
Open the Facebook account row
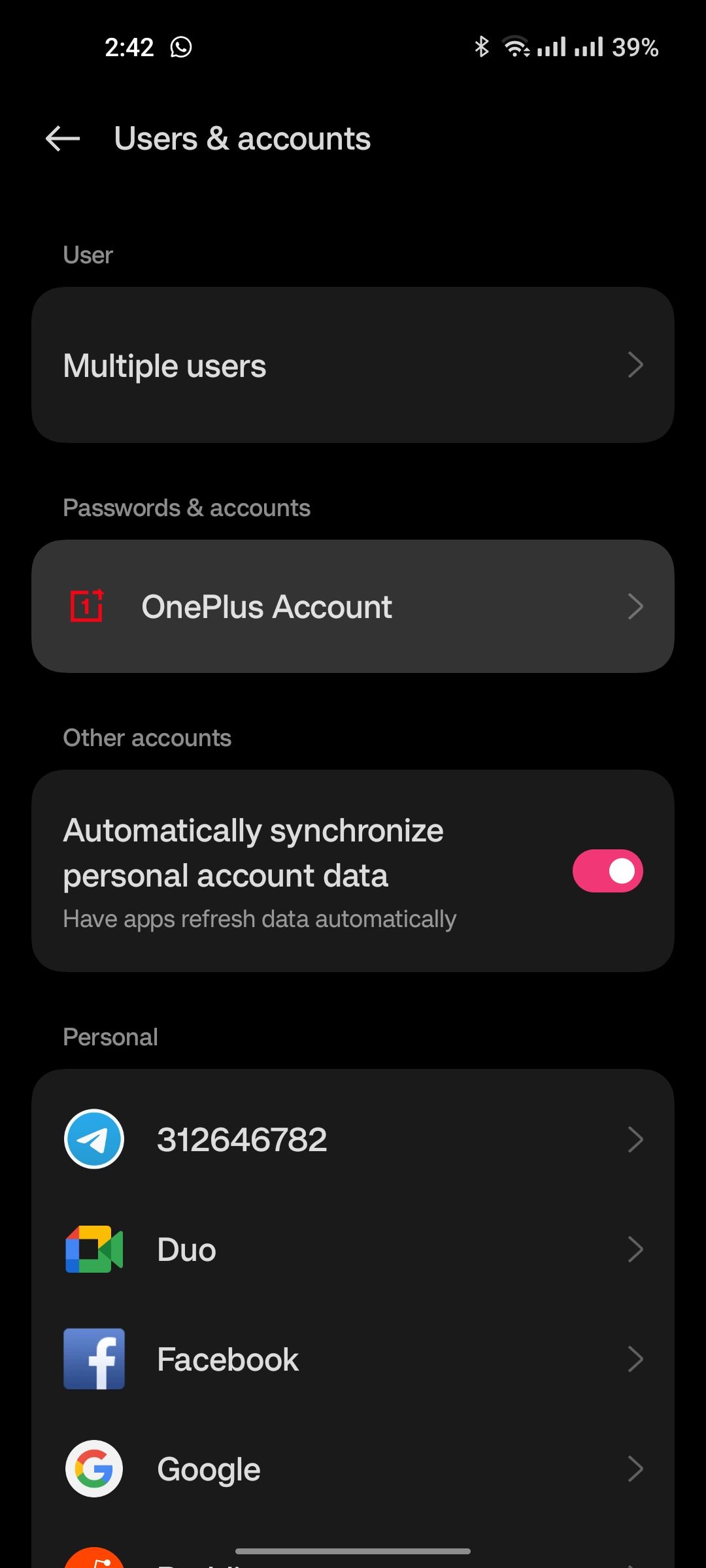353,1359
